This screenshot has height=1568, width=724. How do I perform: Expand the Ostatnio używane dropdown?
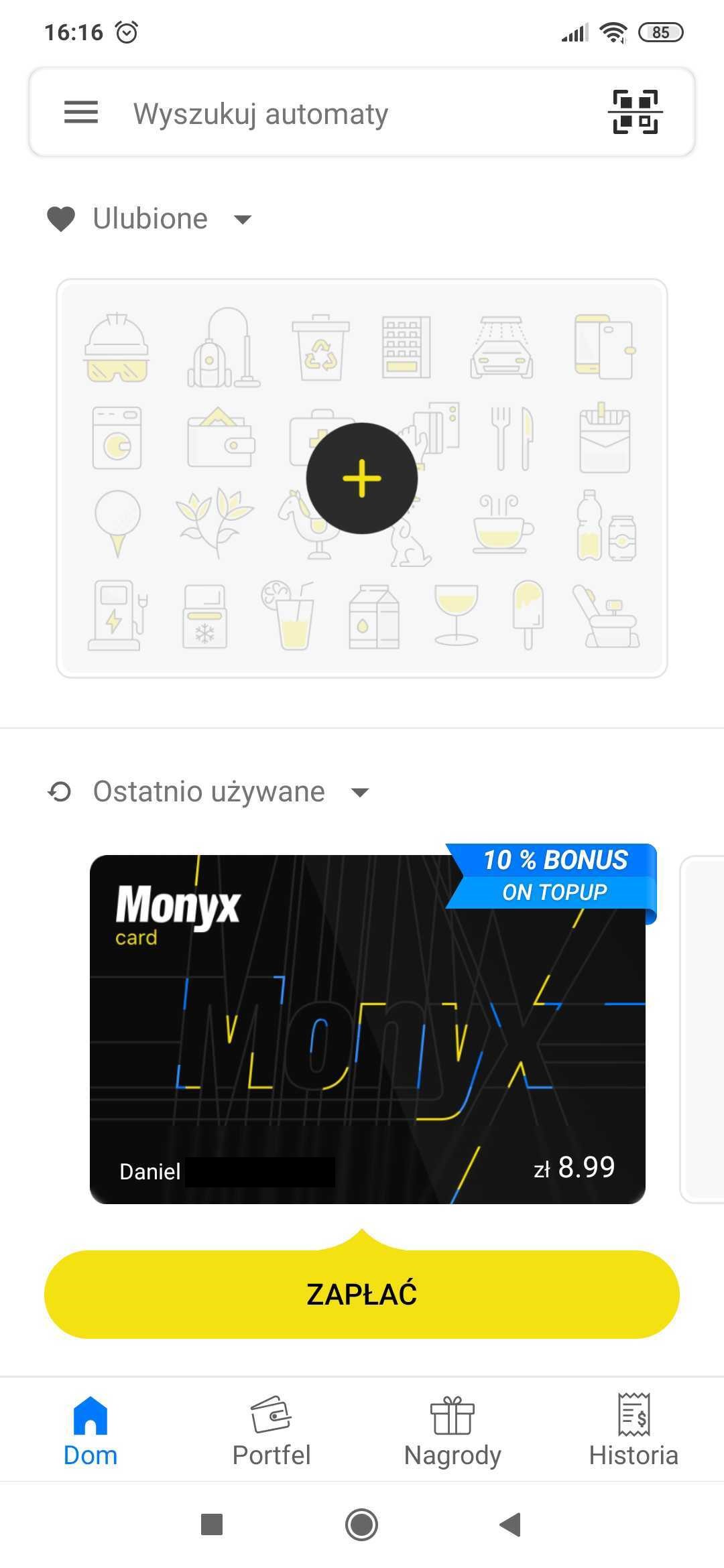tap(360, 791)
